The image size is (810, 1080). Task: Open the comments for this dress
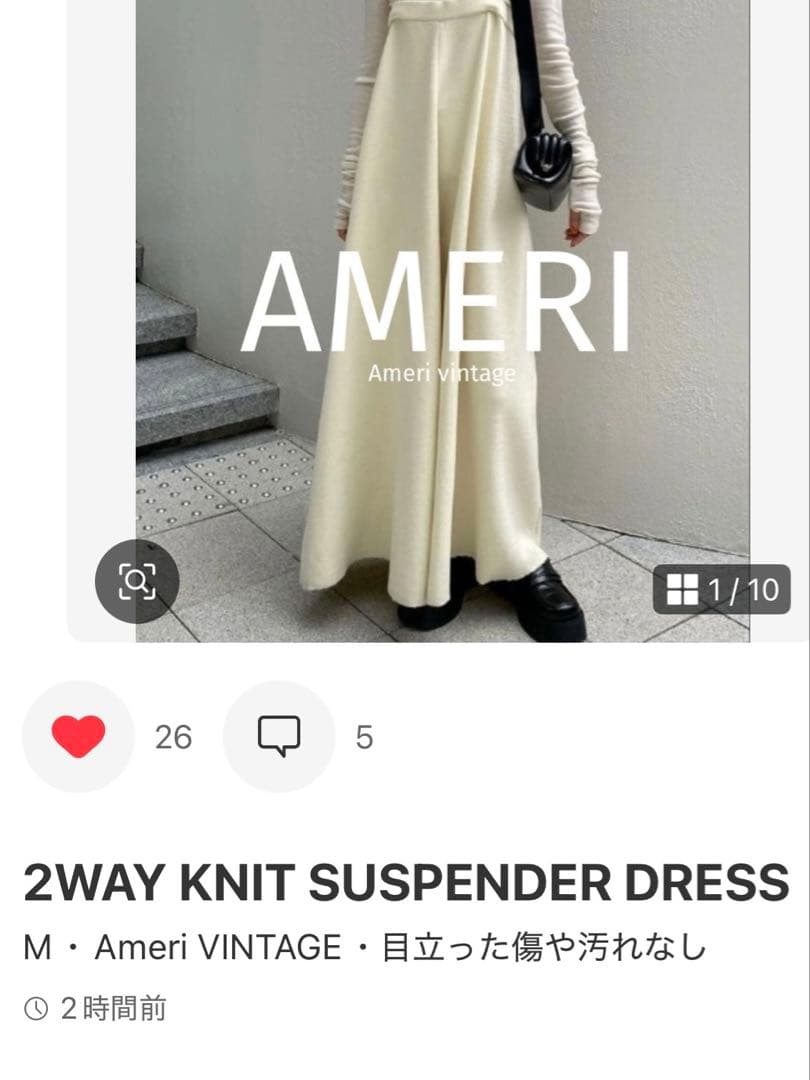click(x=278, y=737)
